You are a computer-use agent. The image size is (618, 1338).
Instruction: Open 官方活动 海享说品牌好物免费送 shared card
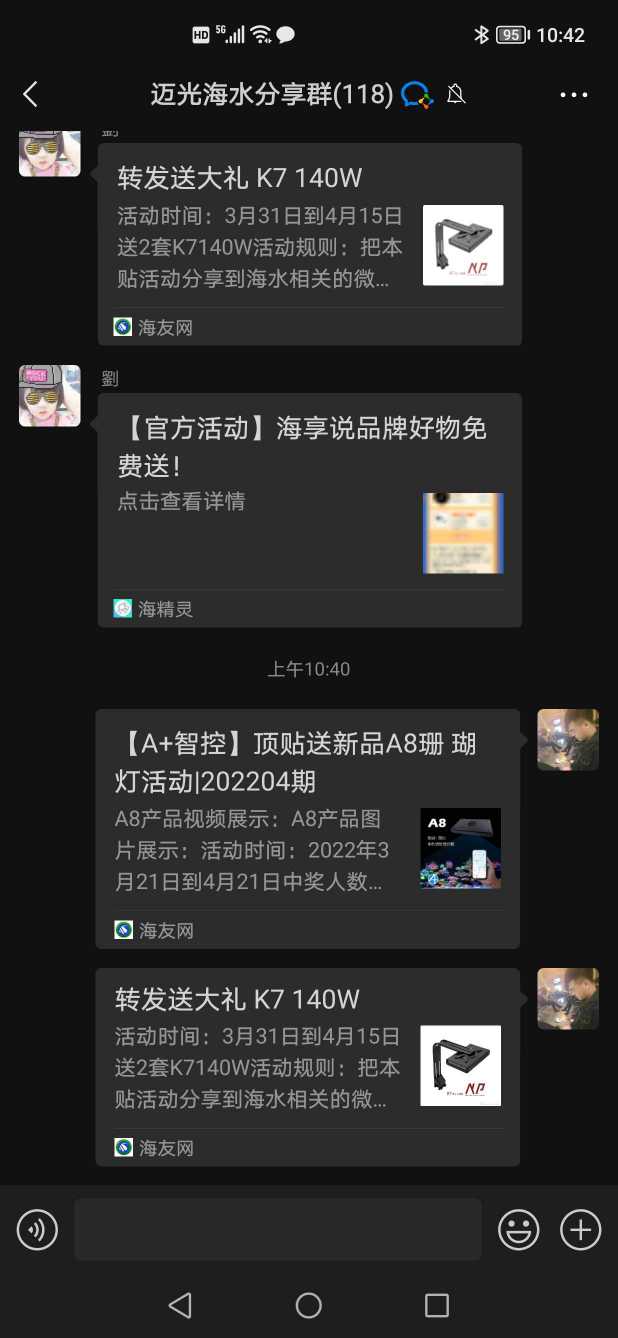coord(310,509)
